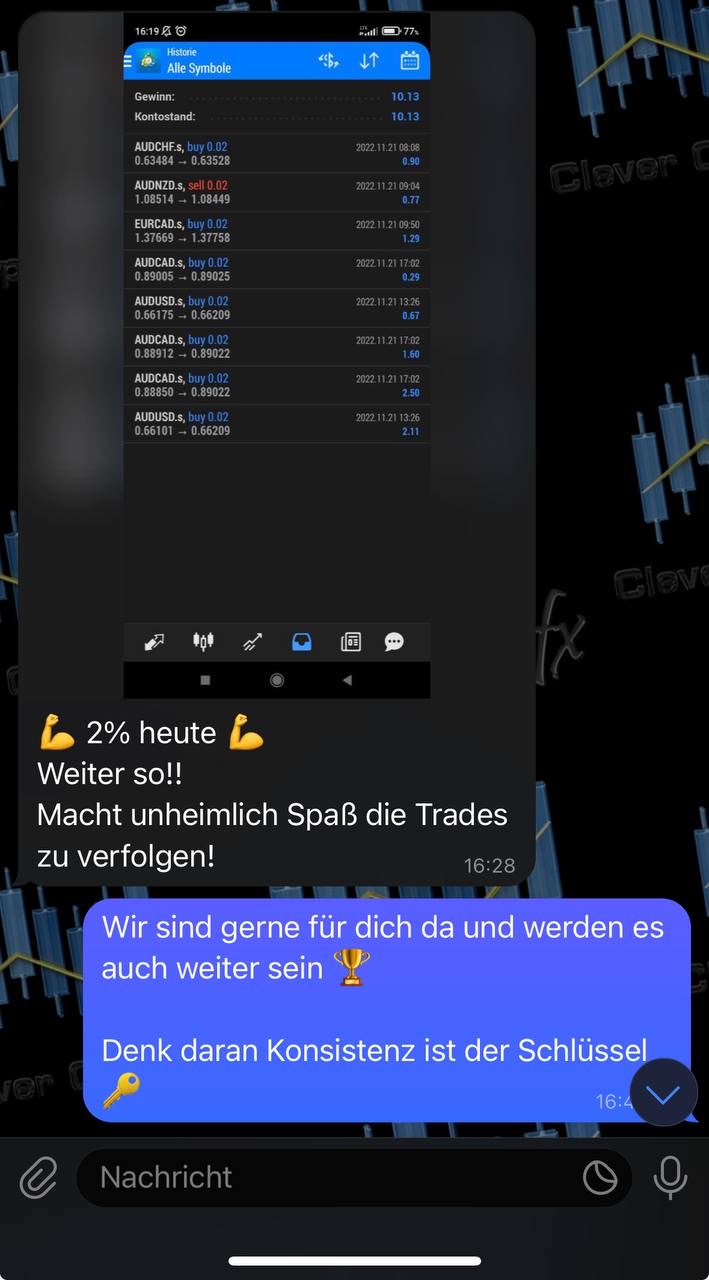
Task: Tap the microphone voice message icon
Action: 669,1178
